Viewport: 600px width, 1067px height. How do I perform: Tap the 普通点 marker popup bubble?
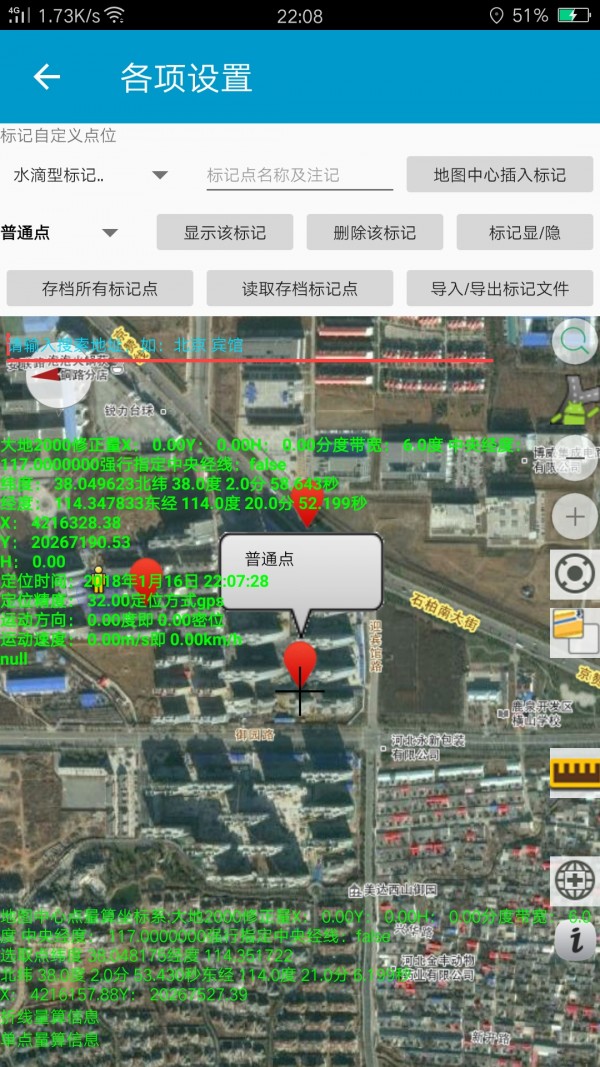click(x=301, y=568)
